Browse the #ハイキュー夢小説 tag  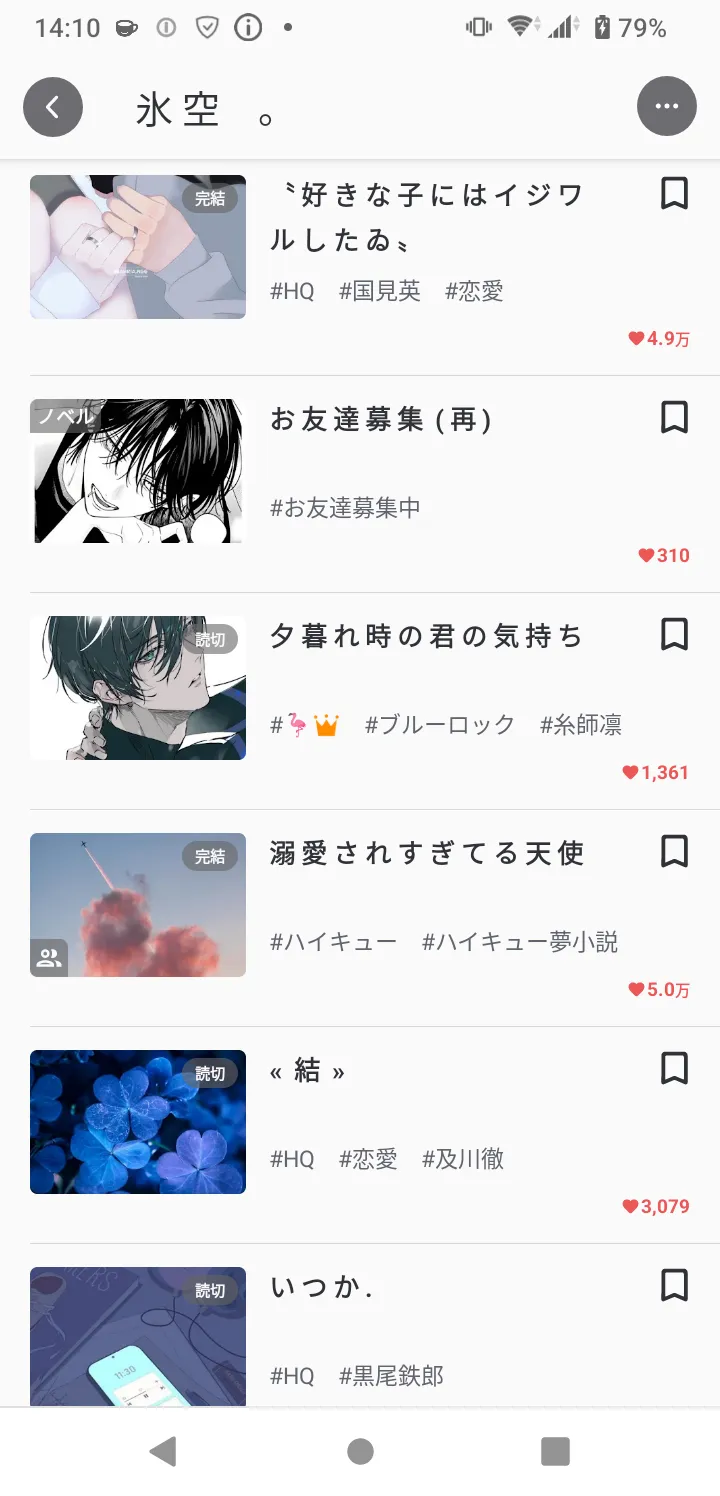pos(520,941)
